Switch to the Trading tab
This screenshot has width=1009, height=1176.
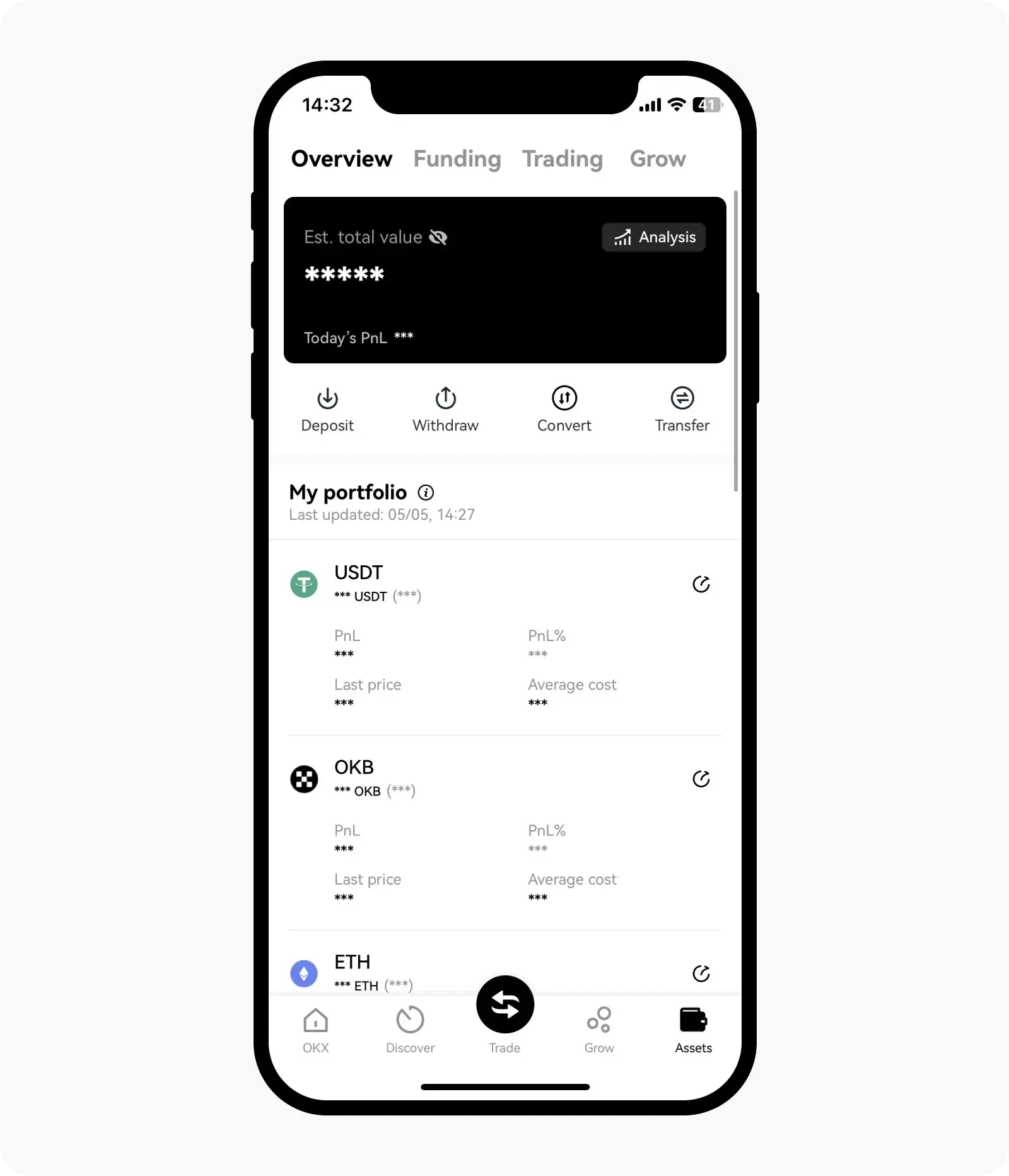click(563, 159)
